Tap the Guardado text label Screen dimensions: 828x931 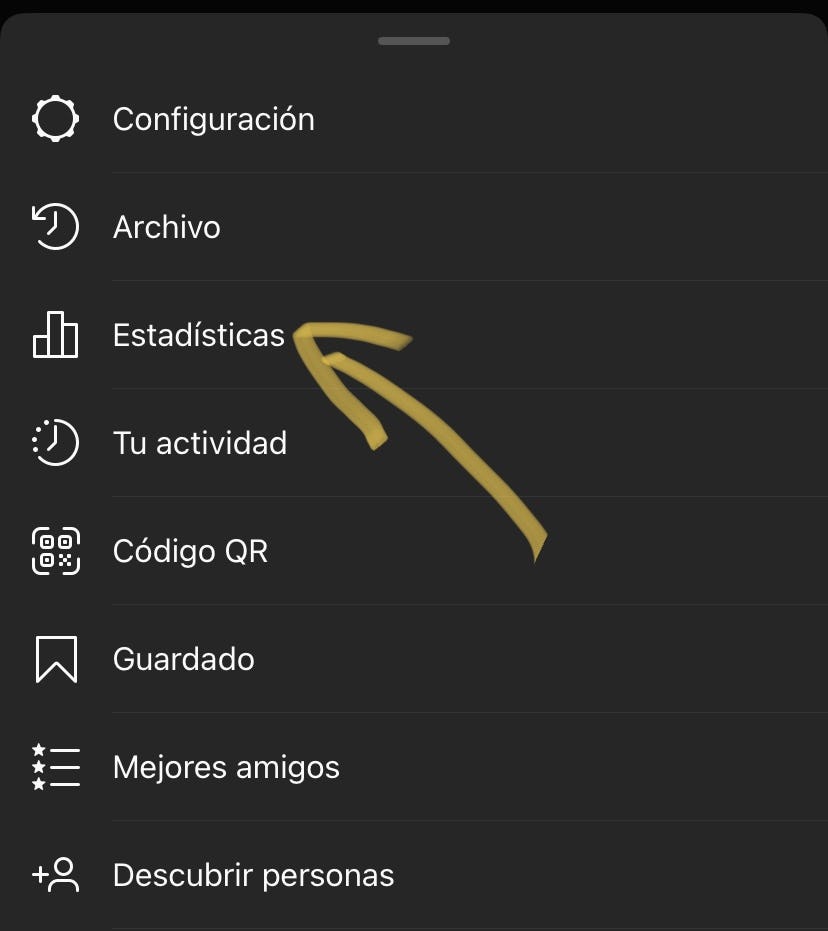184,659
